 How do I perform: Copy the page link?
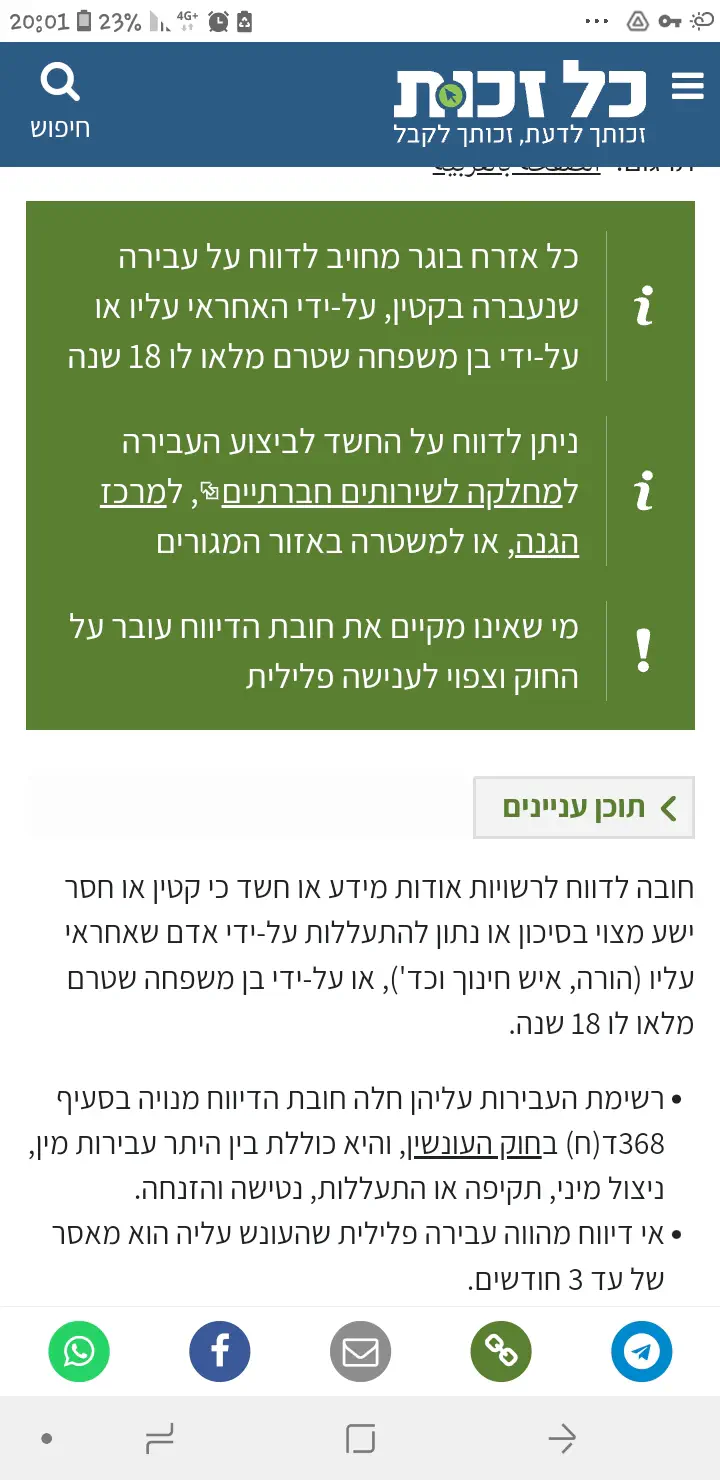coord(500,1352)
